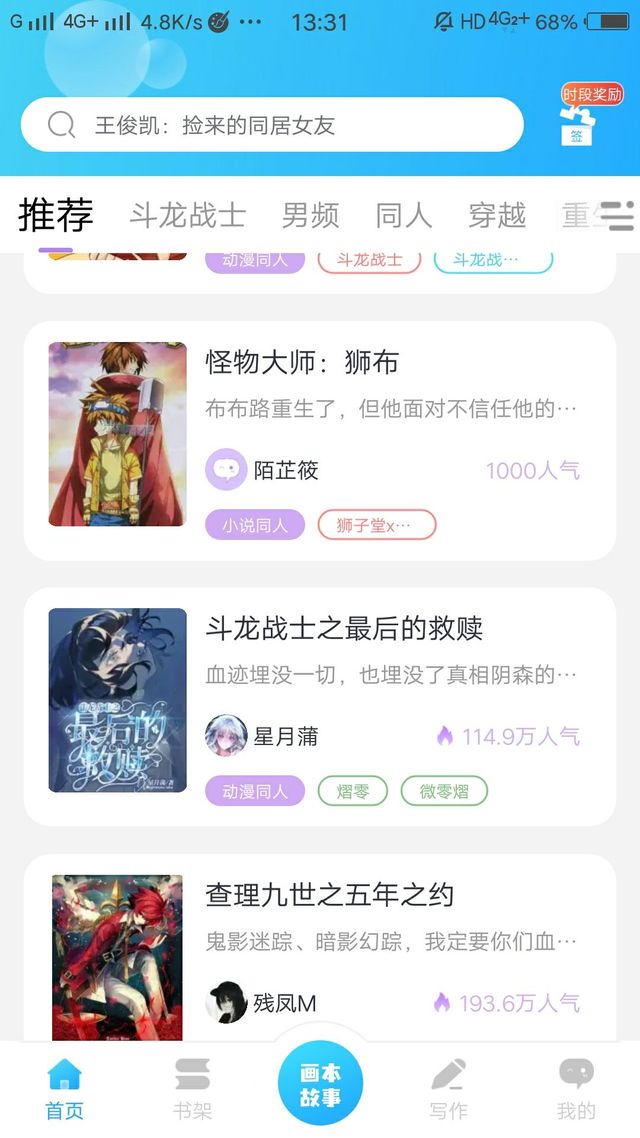Open the 画本故事 center button
Screen dimensions: 640x1138
[320, 1084]
